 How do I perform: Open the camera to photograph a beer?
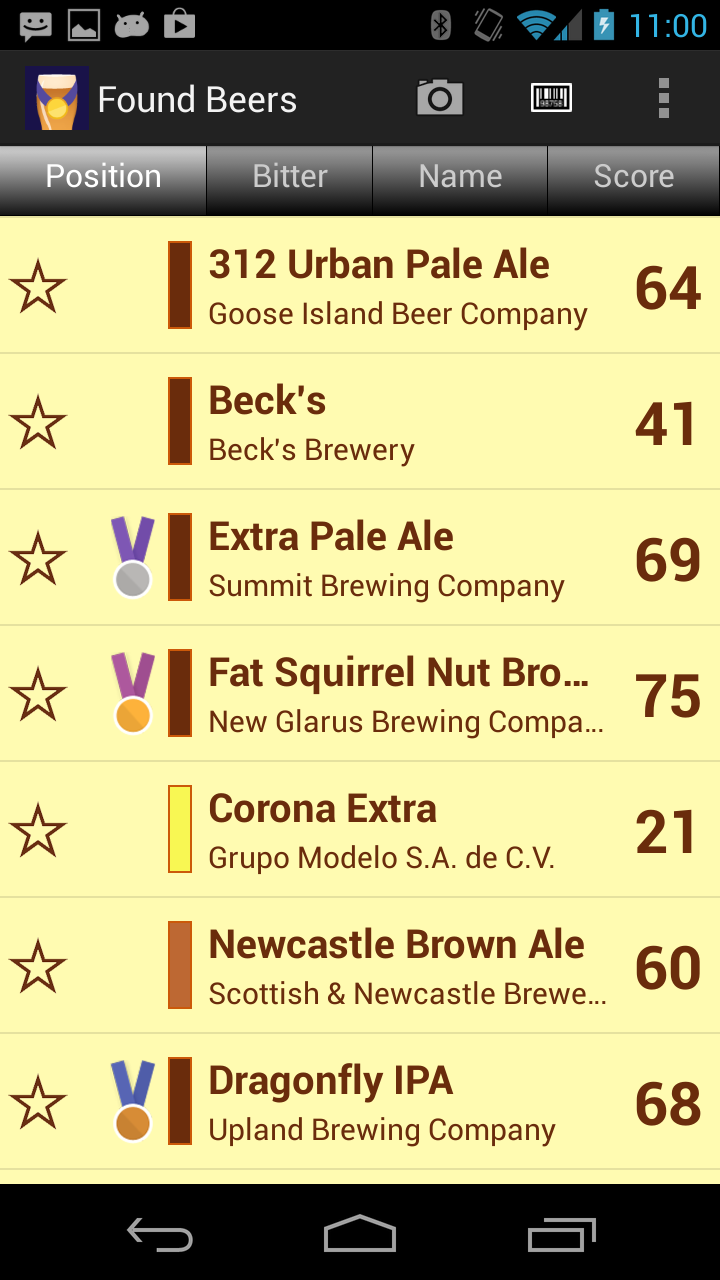(x=439, y=99)
